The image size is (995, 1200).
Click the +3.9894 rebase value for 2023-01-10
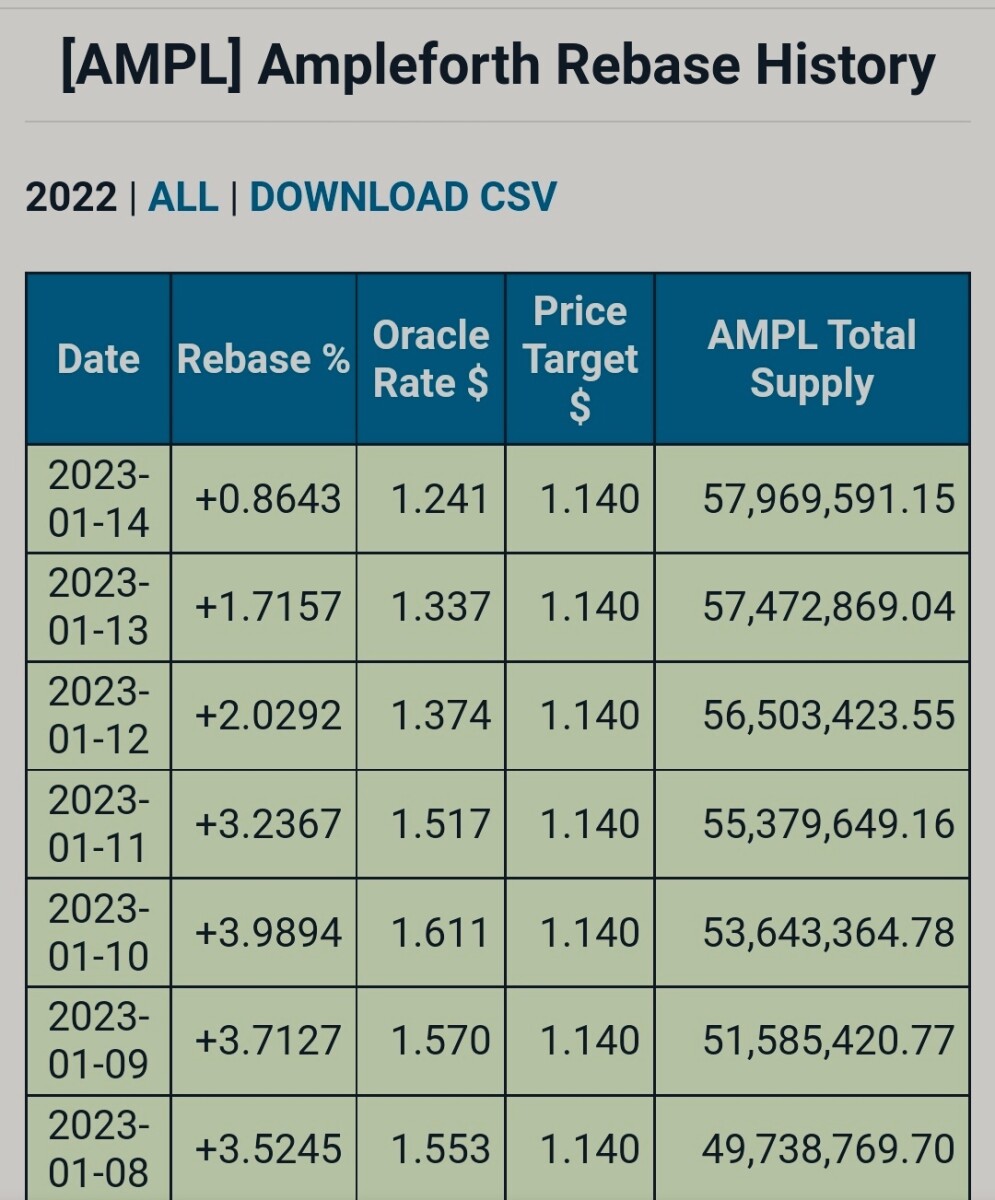pyautogui.click(x=263, y=932)
